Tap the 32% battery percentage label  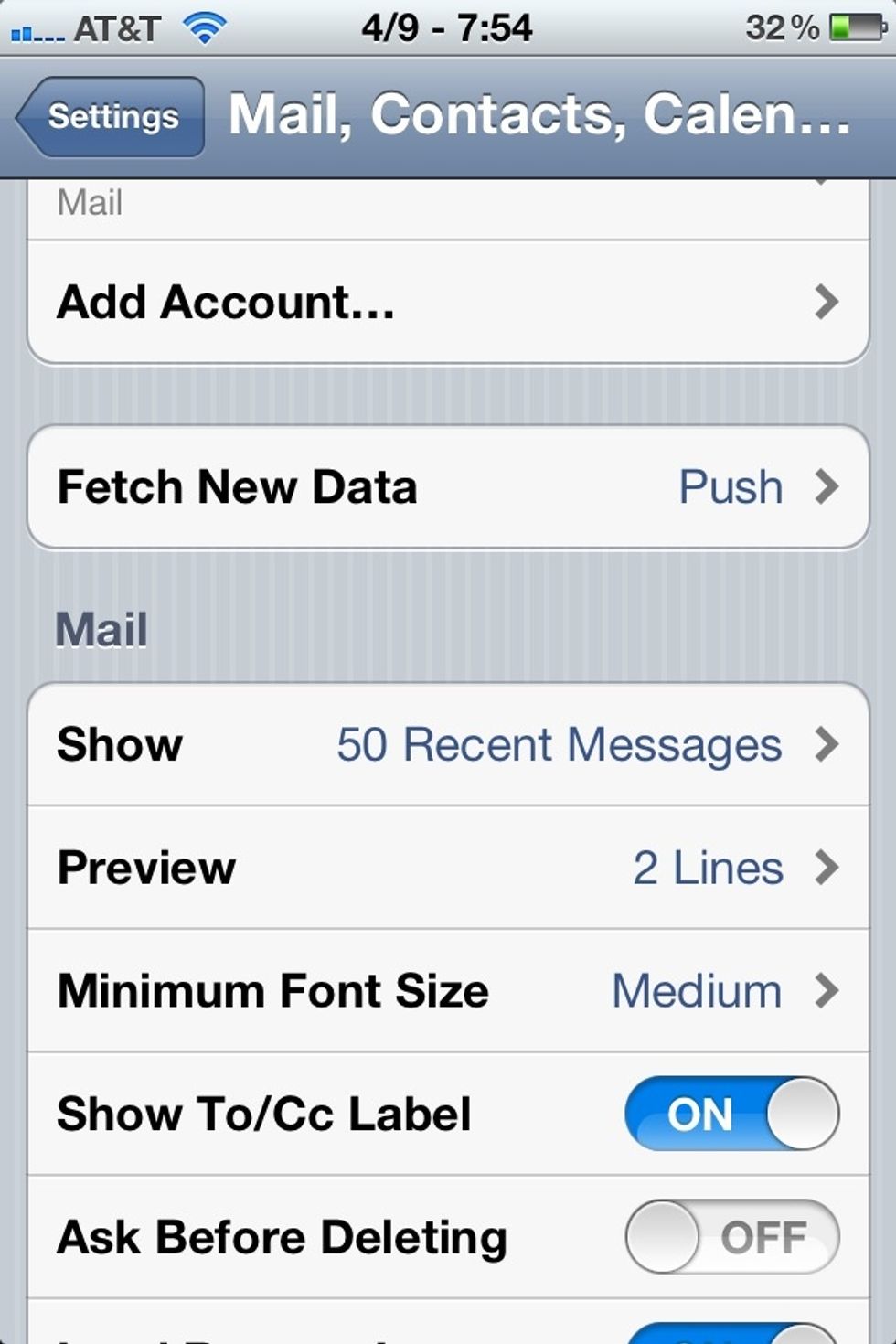click(782, 27)
